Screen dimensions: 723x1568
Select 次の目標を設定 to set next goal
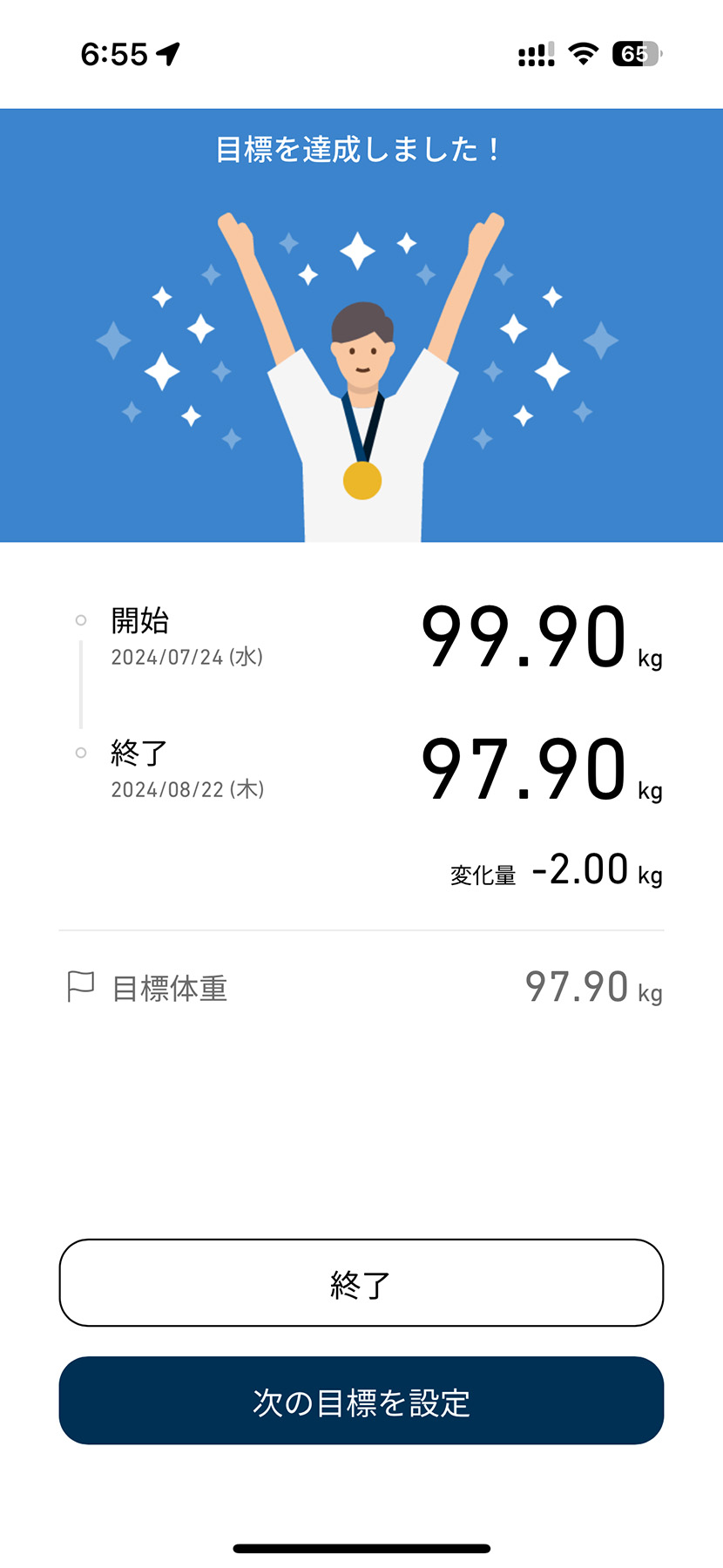tap(361, 1401)
